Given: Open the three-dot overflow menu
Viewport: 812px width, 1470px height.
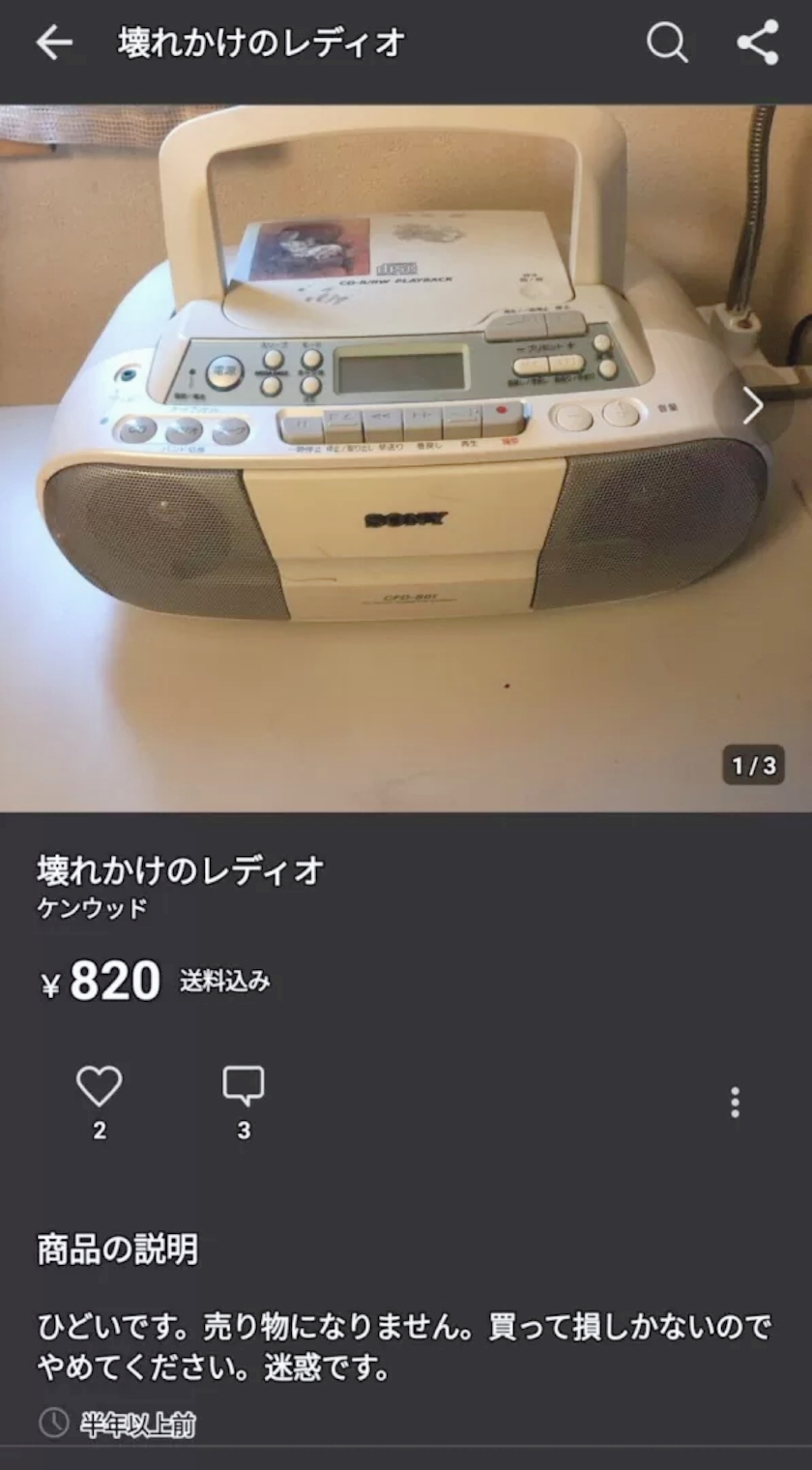Looking at the screenshot, I should point(736,1102).
